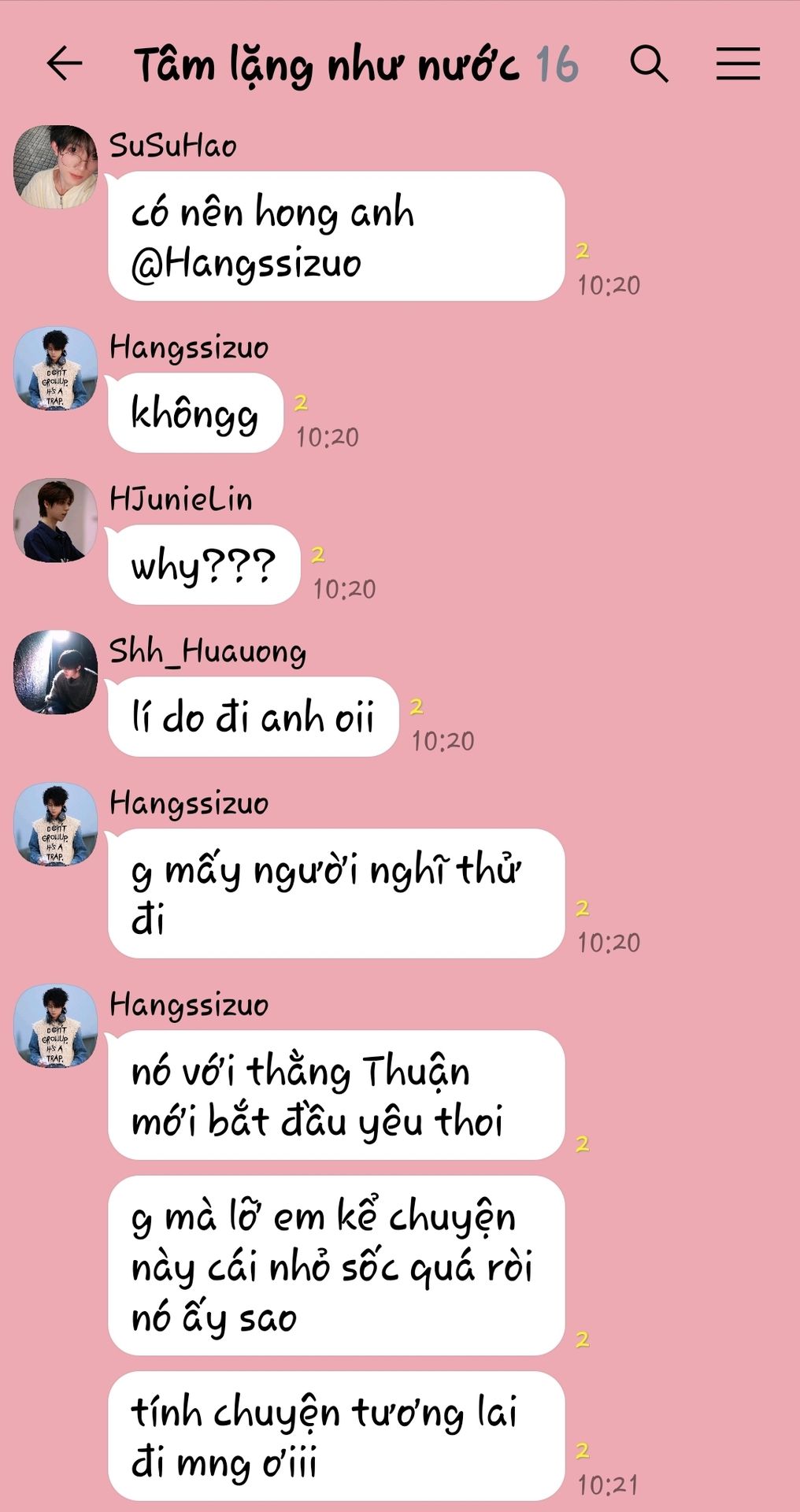This screenshot has width=800, height=1512.
Task: Search messages in this group chat
Action: click(x=649, y=64)
